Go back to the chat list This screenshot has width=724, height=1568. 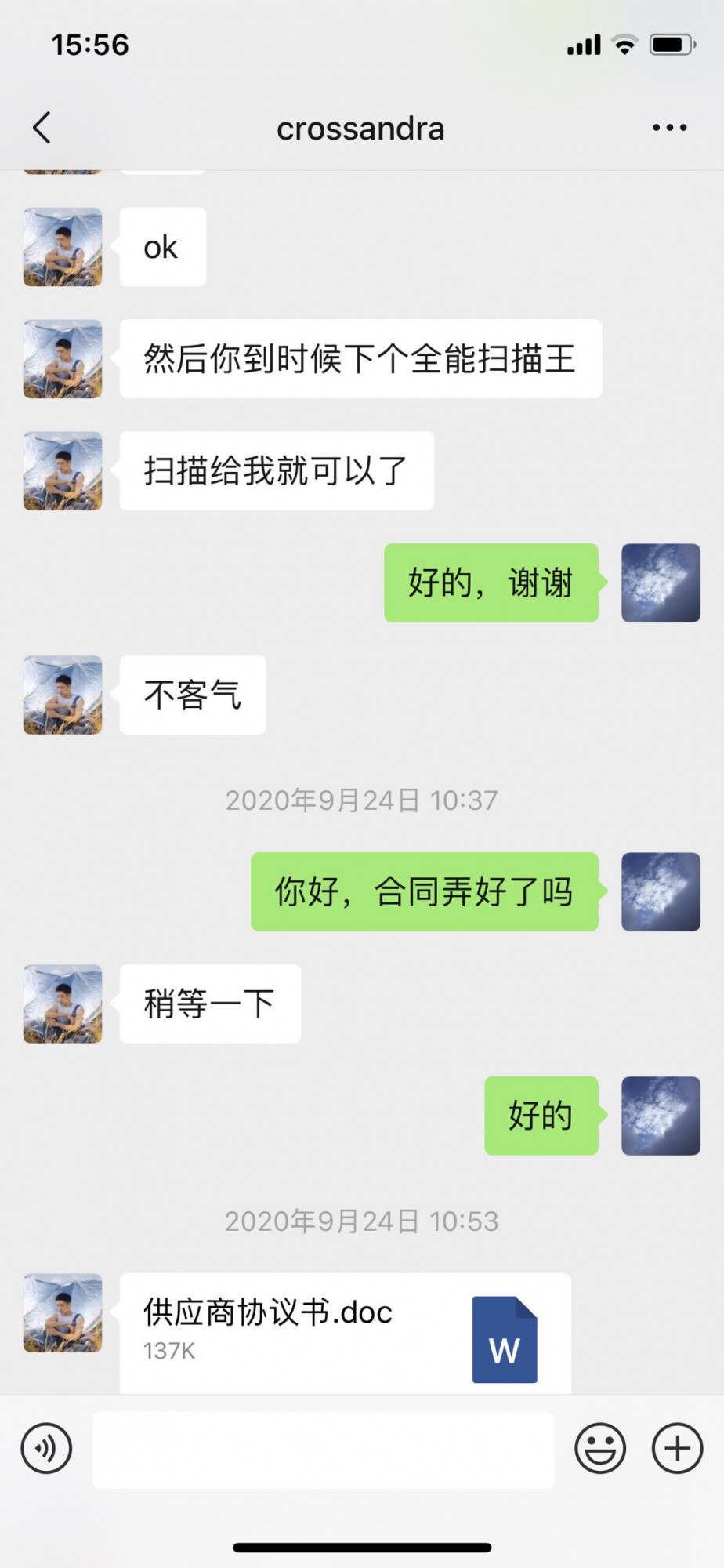pyautogui.click(x=42, y=128)
